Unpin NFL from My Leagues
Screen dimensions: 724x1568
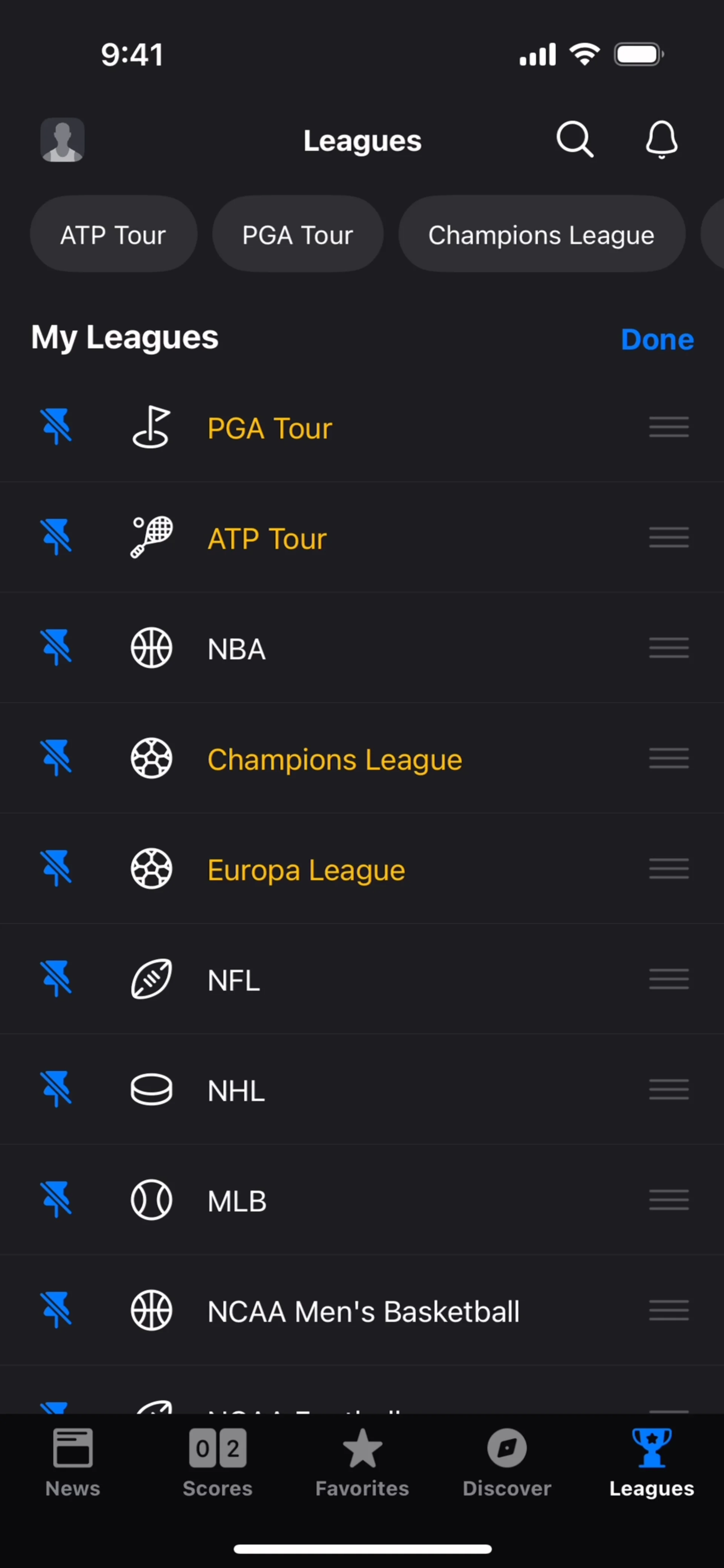point(56,978)
